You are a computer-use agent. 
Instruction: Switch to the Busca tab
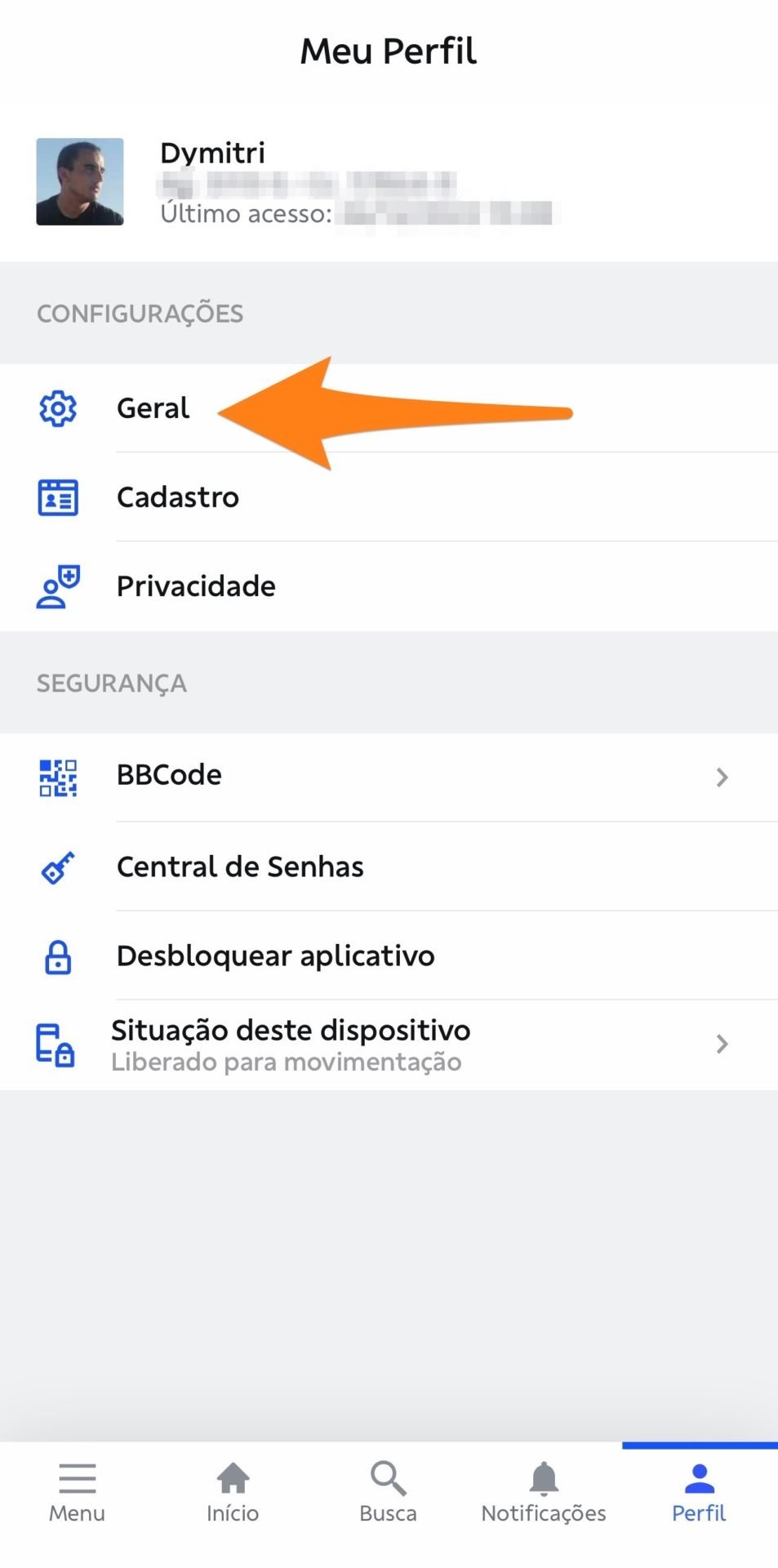tap(389, 1493)
